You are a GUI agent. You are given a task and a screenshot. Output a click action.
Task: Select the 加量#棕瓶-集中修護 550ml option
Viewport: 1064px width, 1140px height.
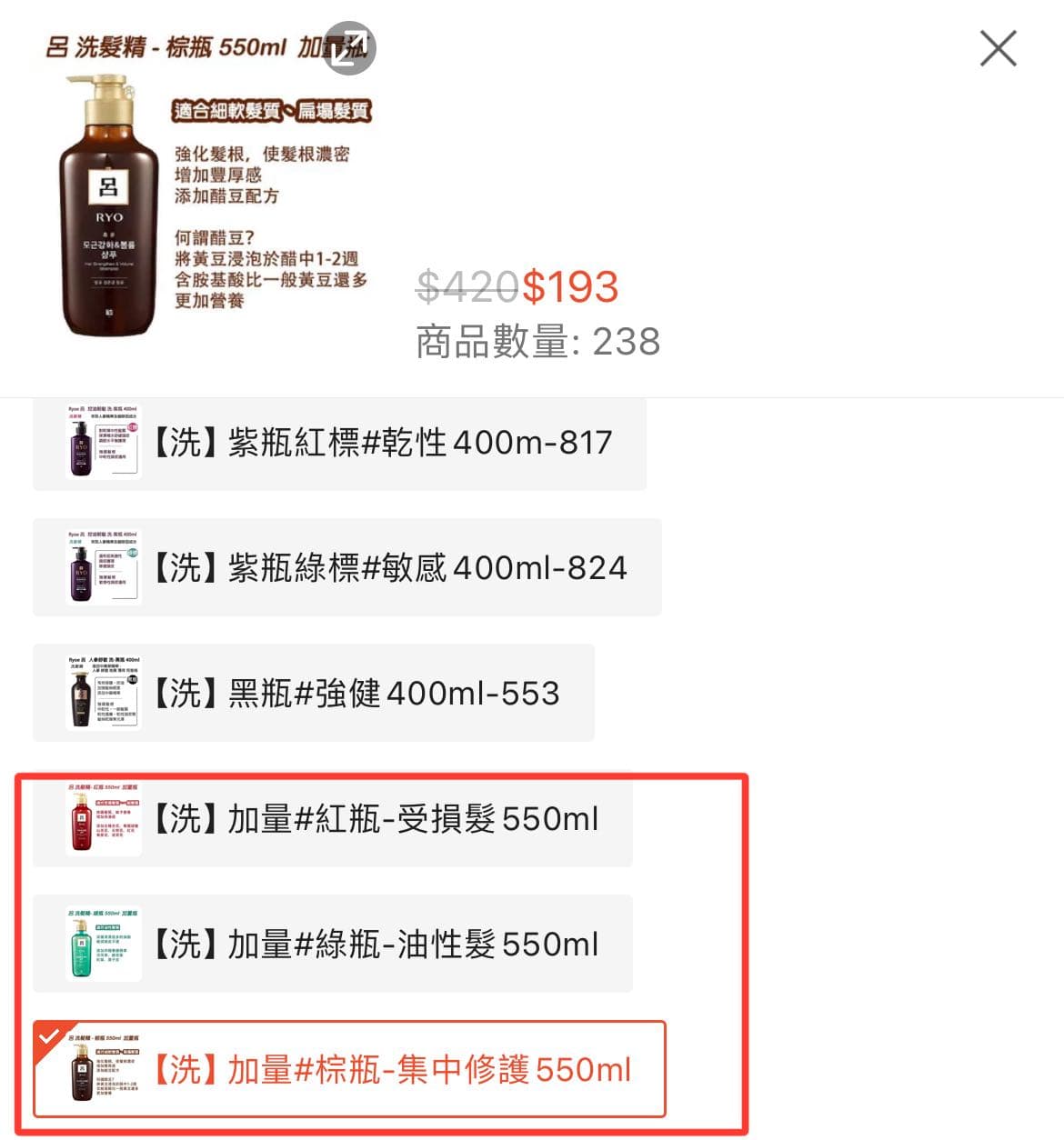[391, 1071]
